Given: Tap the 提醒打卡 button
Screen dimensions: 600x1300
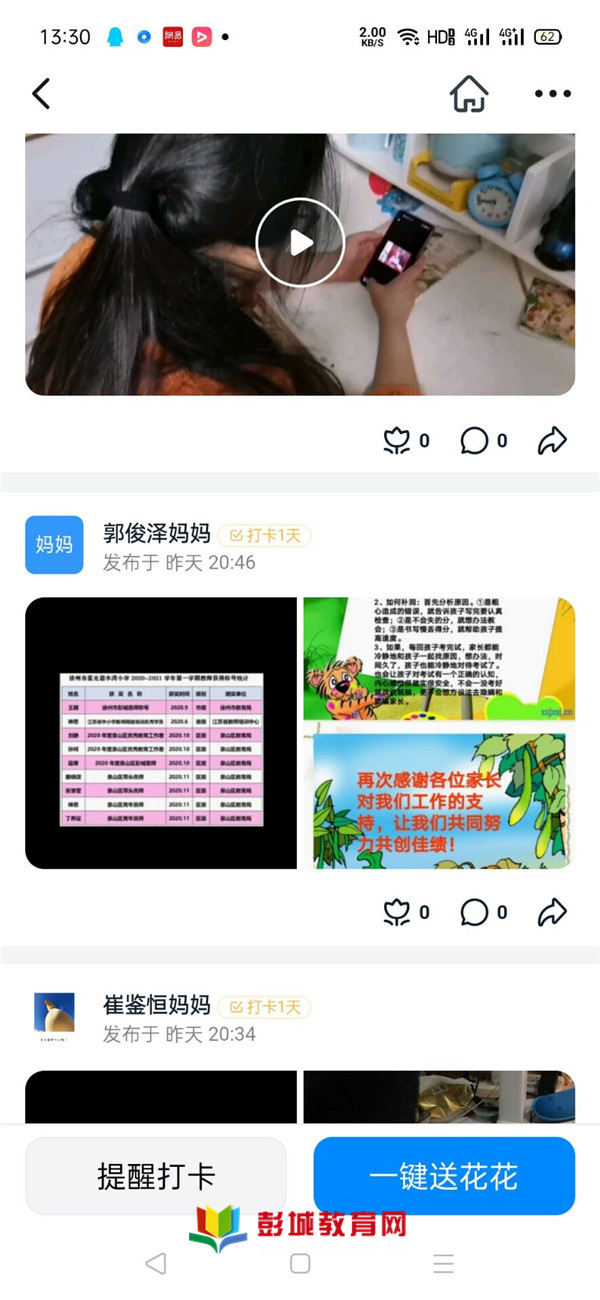Looking at the screenshot, I should [156, 1176].
